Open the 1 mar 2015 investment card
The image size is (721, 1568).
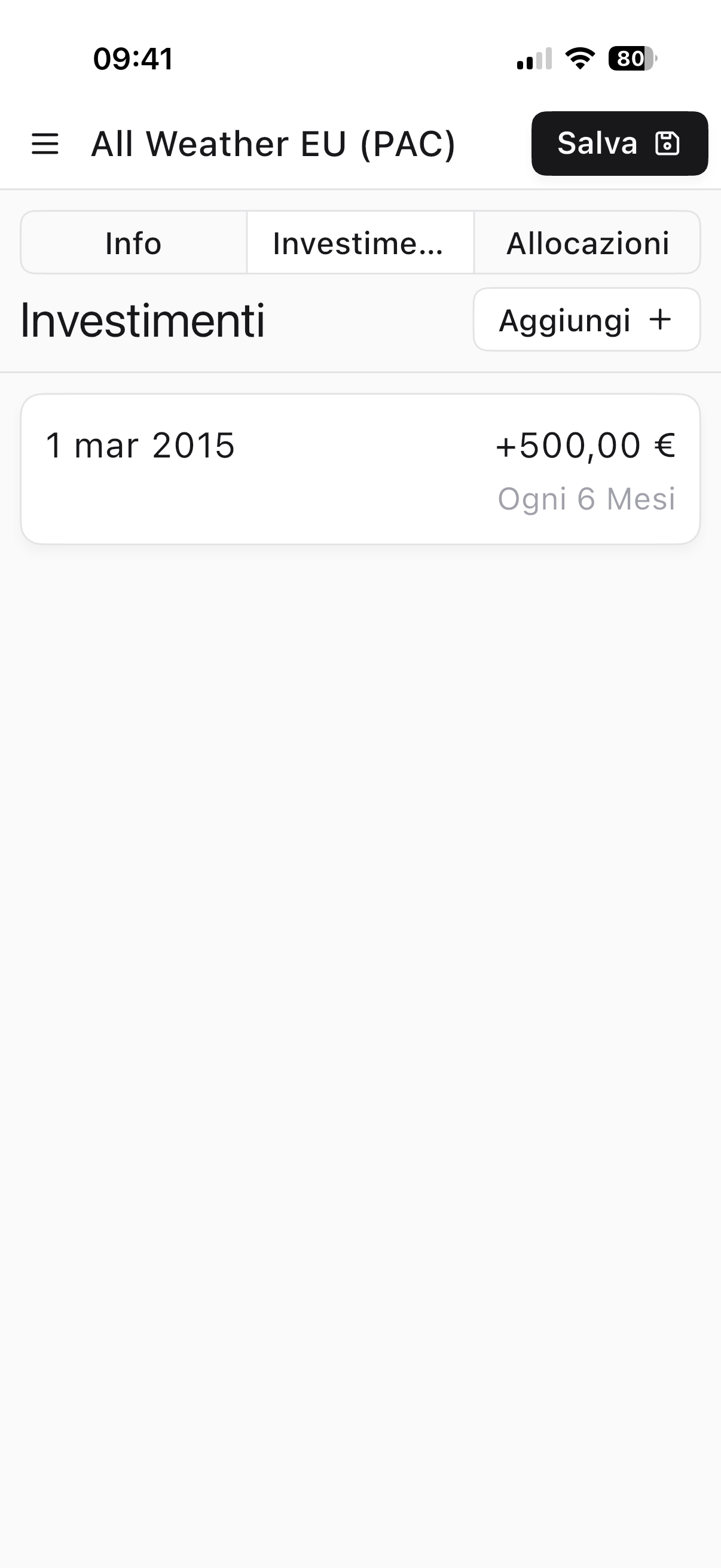pyautogui.click(x=360, y=469)
